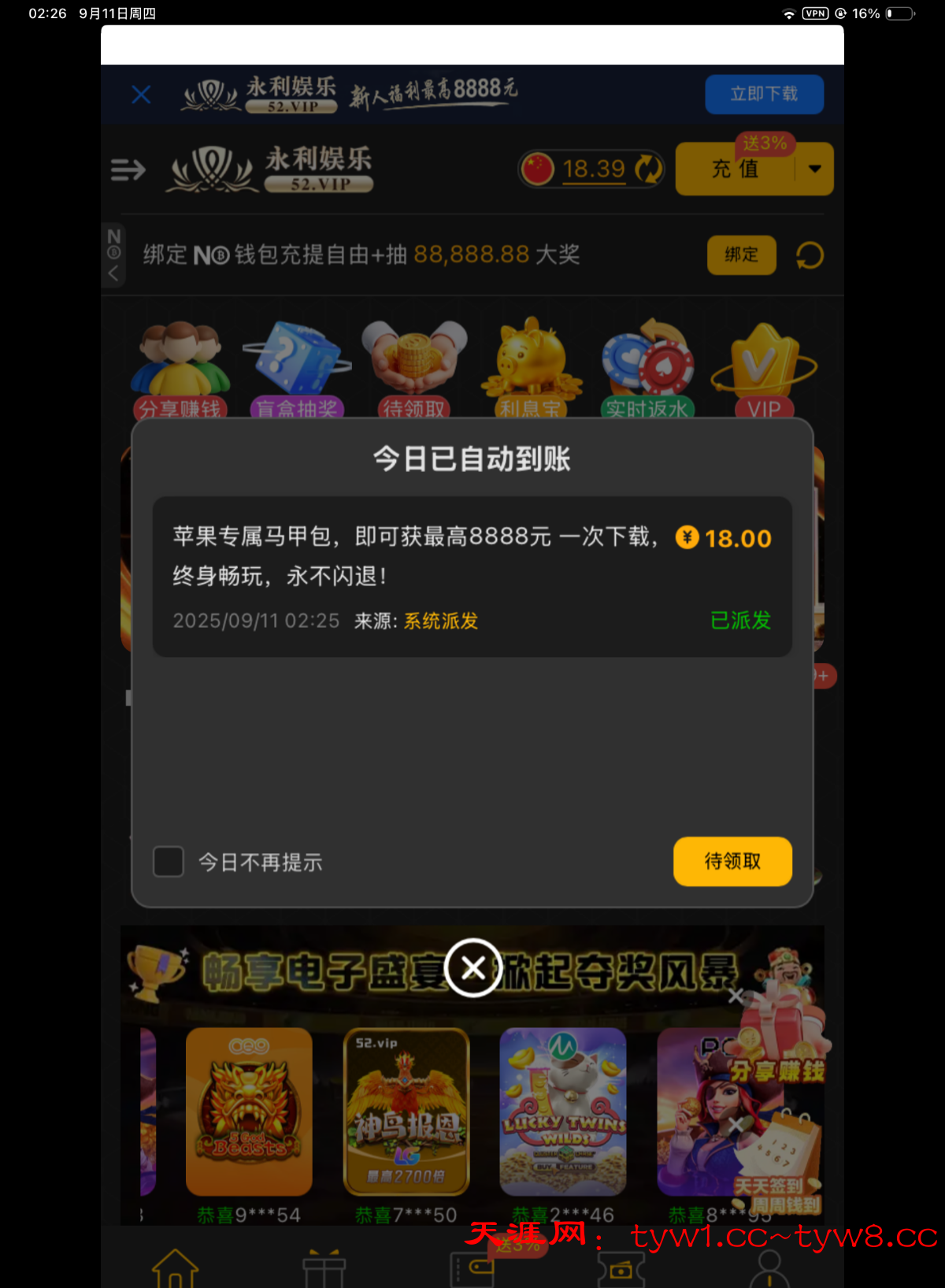Tap the 立即下载 download button

click(x=764, y=95)
